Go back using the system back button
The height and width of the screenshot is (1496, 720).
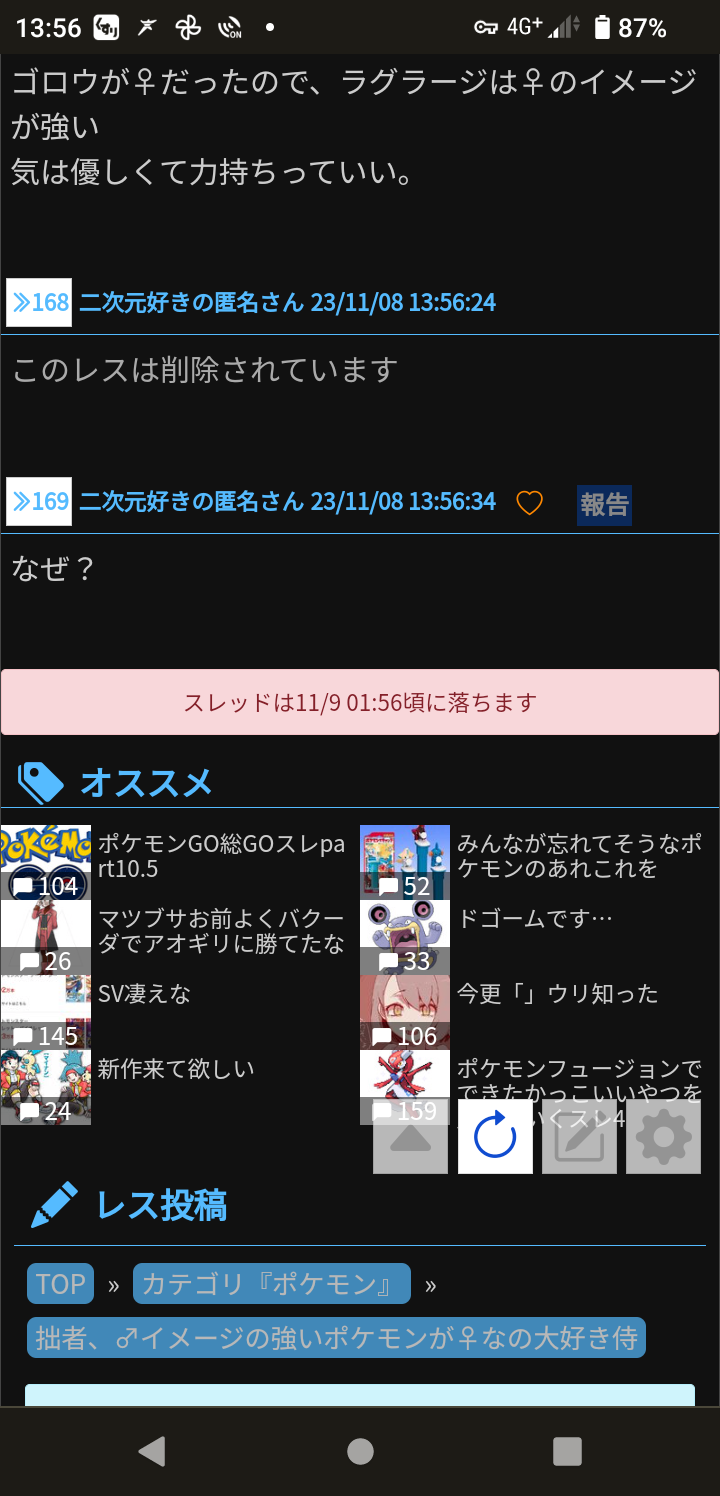pyautogui.click(x=152, y=1451)
